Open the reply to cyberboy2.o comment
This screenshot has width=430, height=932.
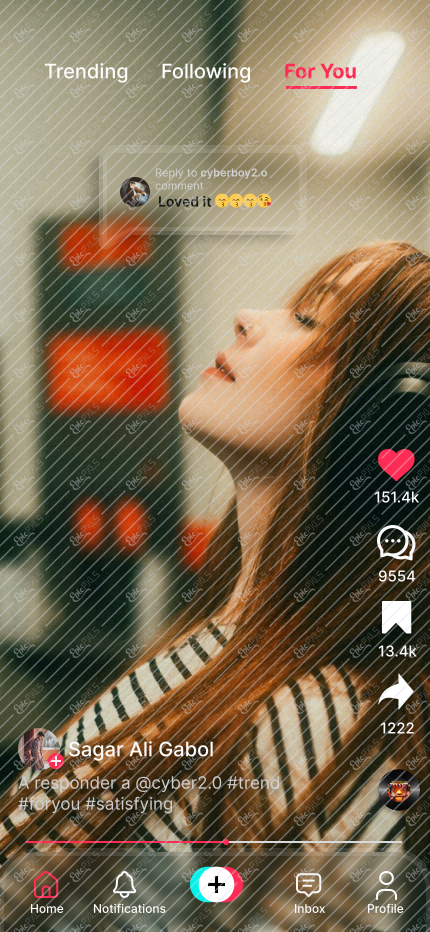click(202, 191)
